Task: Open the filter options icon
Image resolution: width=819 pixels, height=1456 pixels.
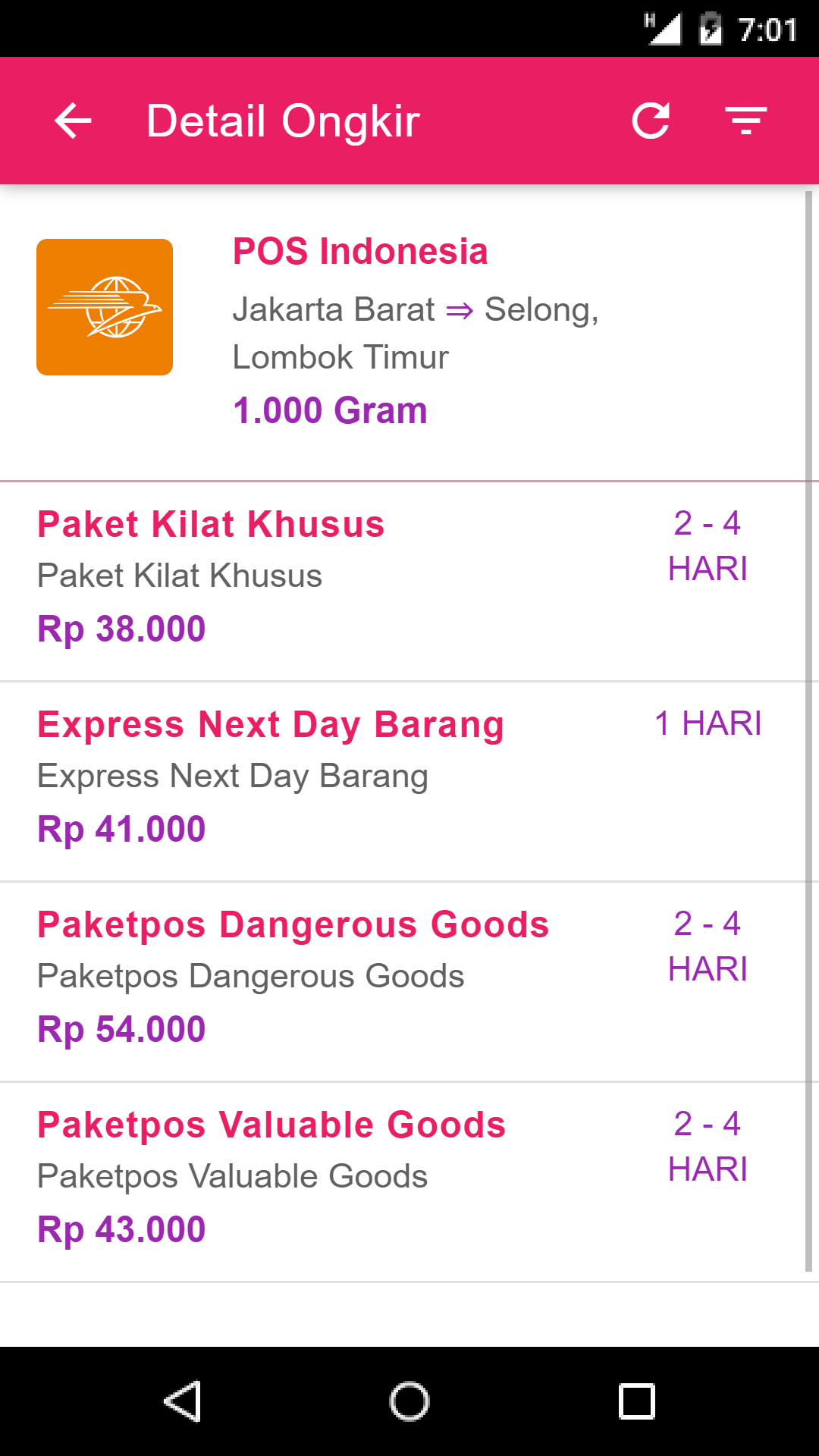Action: pyautogui.click(x=747, y=120)
